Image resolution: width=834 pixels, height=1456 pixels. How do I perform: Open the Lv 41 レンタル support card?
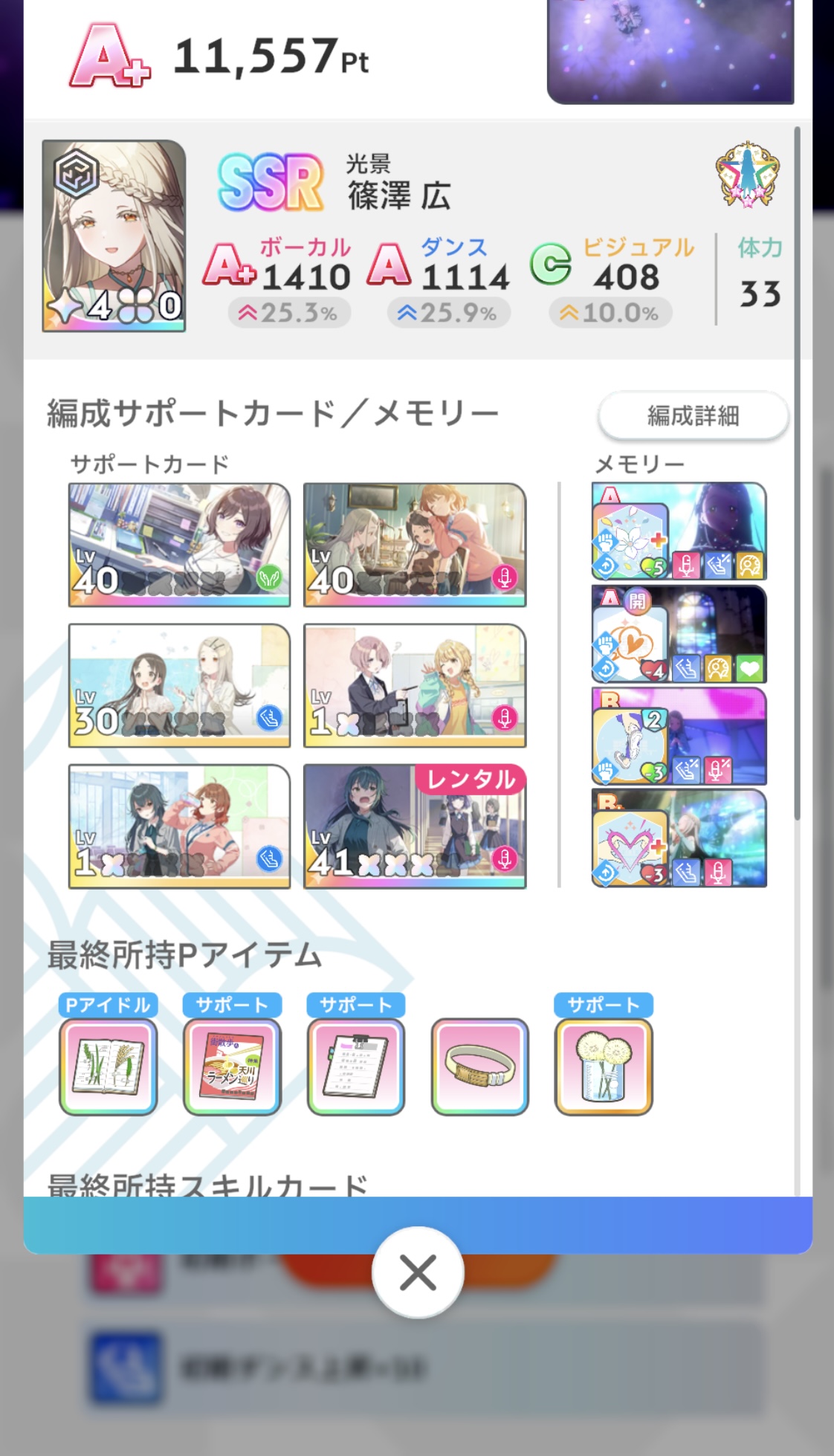[x=415, y=826]
